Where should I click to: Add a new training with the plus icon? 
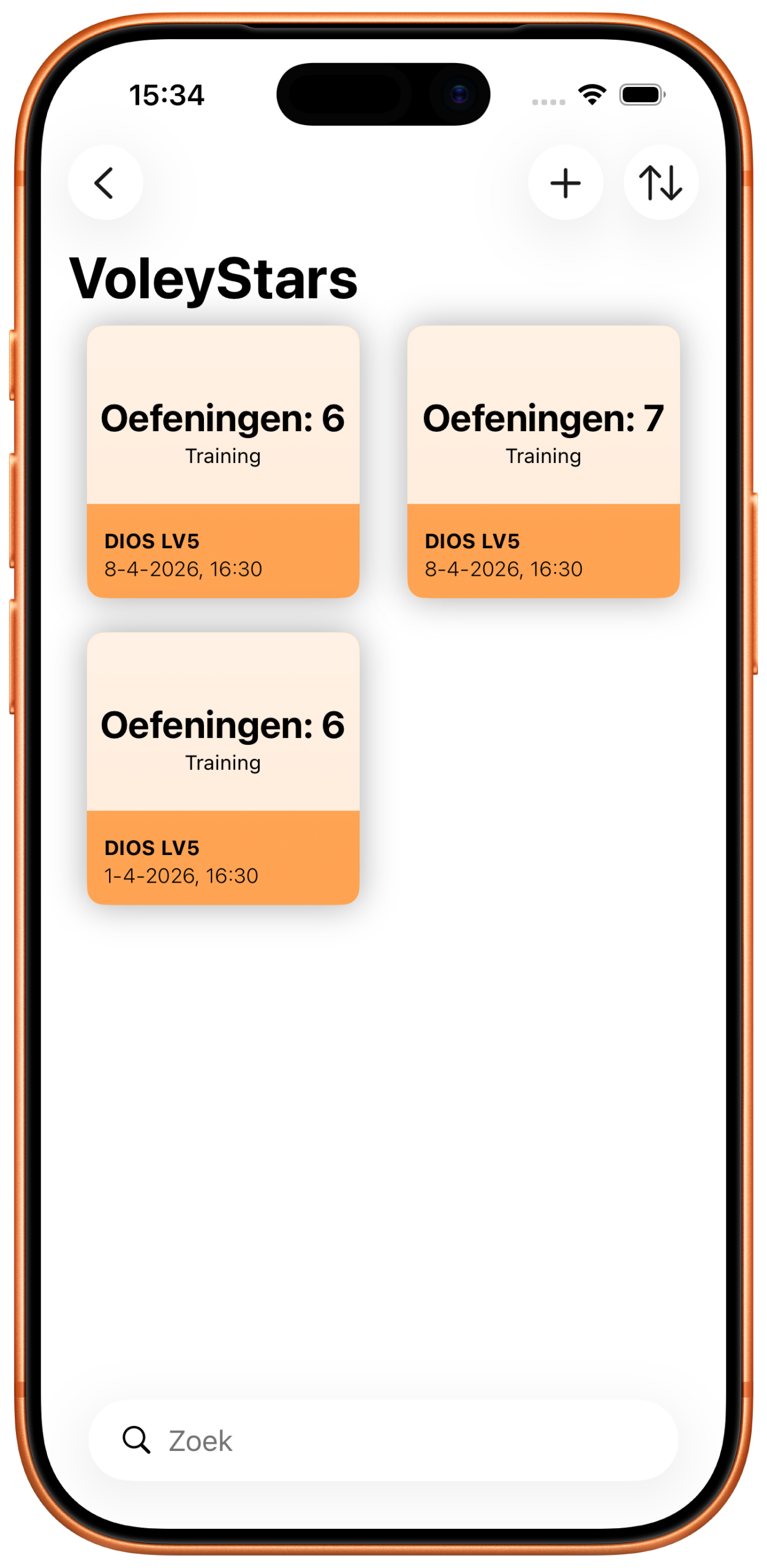tap(565, 183)
